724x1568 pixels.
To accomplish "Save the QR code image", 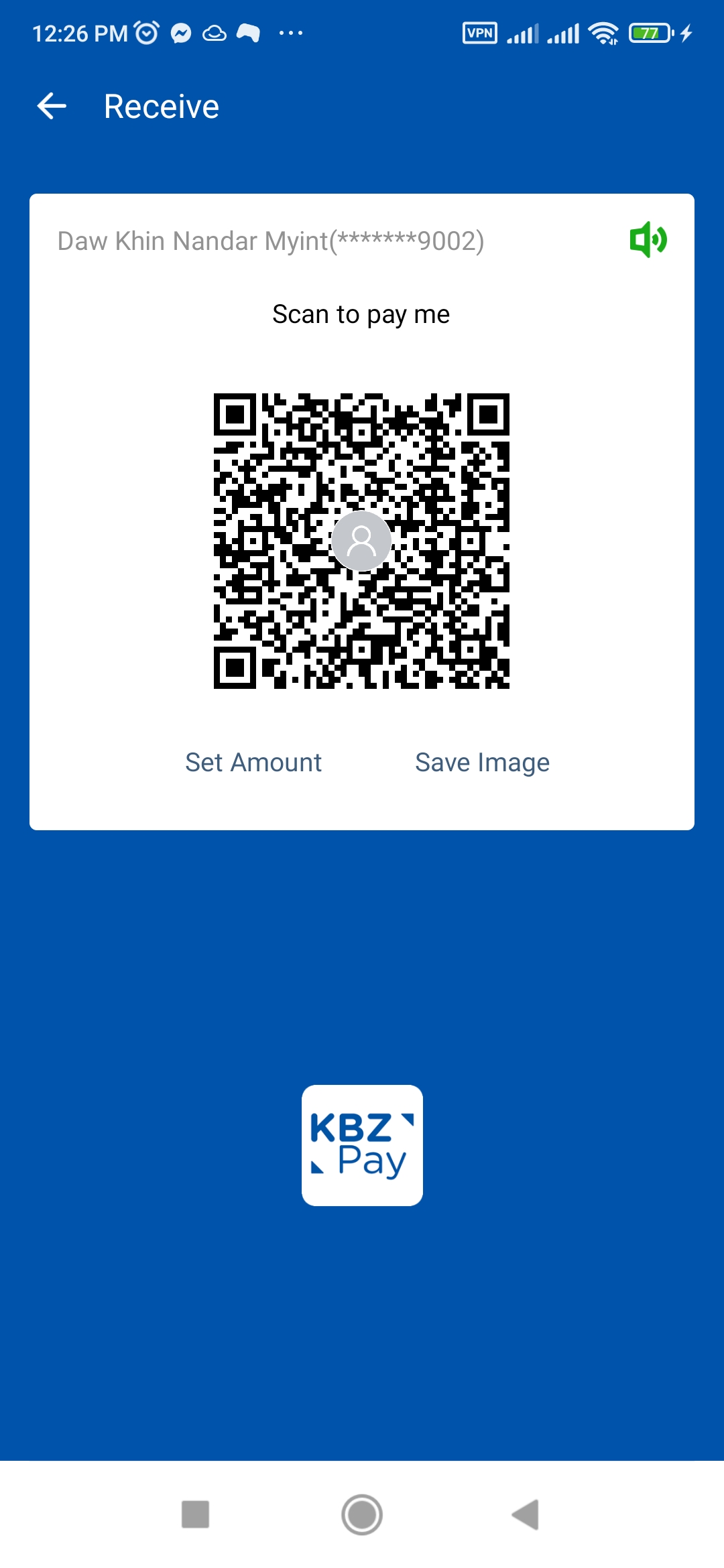I will click(x=482, y=763).
